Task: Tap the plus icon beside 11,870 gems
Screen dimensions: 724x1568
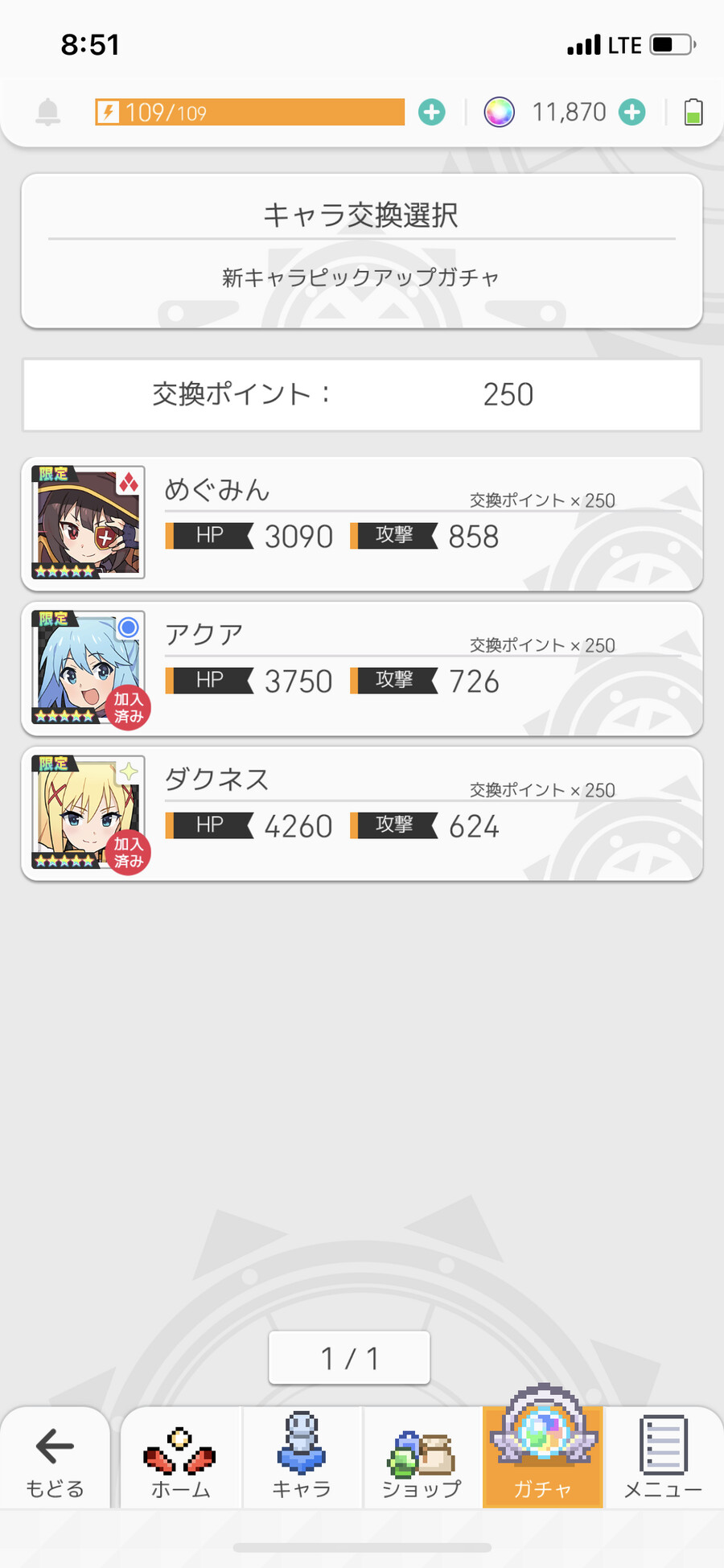Action: point(632,112)
